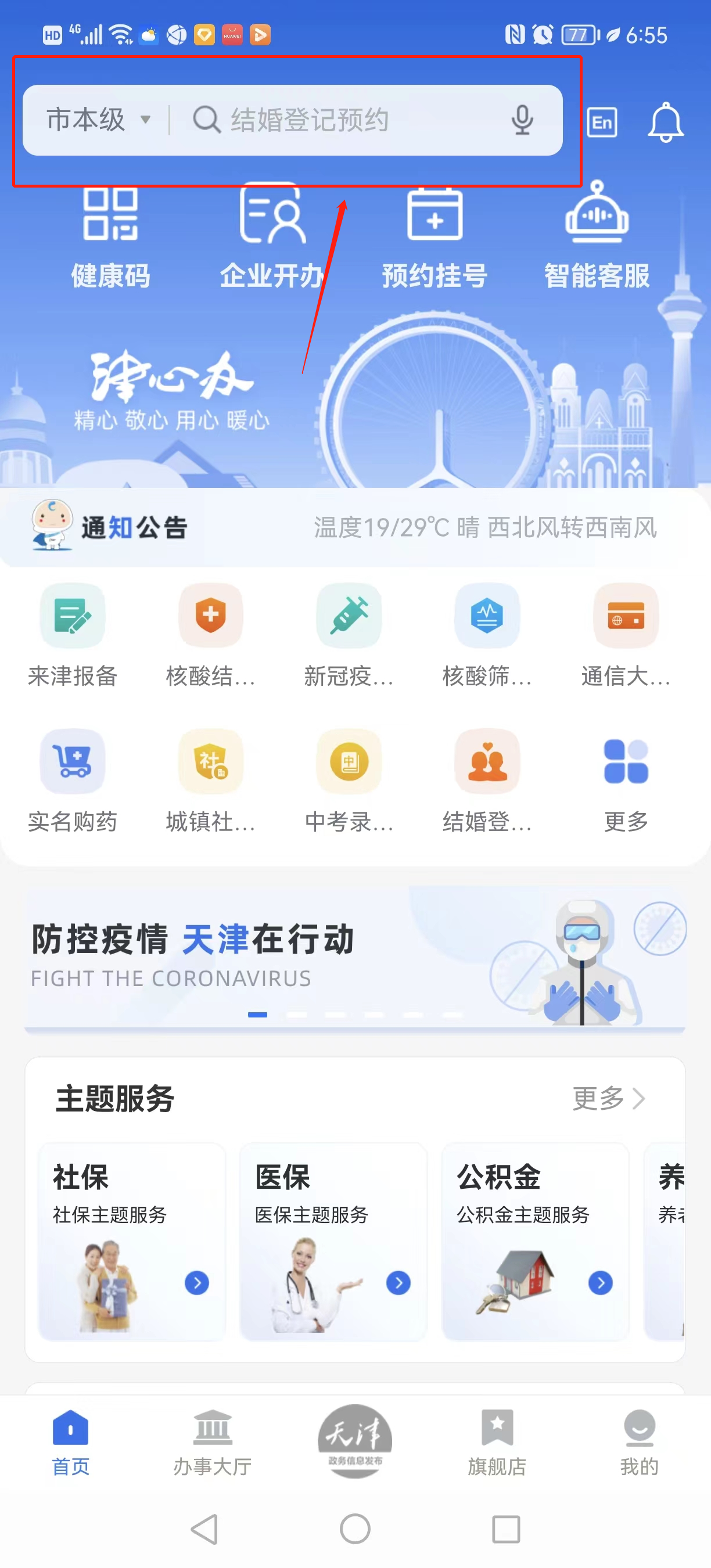Show more 主题服务 topics
The height and width of the screenshot is (1568, 711).
[x=608, y=1099]
